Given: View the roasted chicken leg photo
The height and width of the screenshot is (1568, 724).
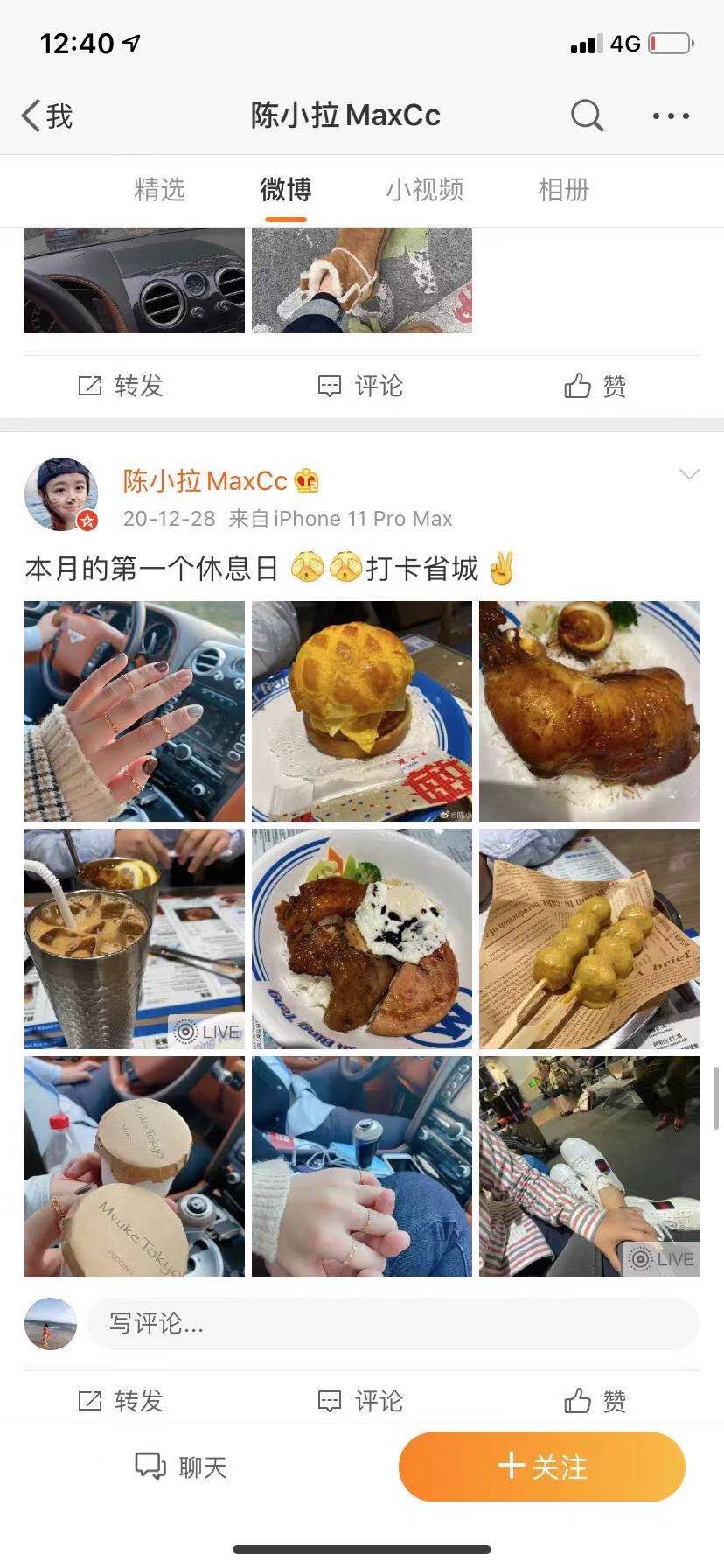Looking at the screenshot, I should [589, 710].
